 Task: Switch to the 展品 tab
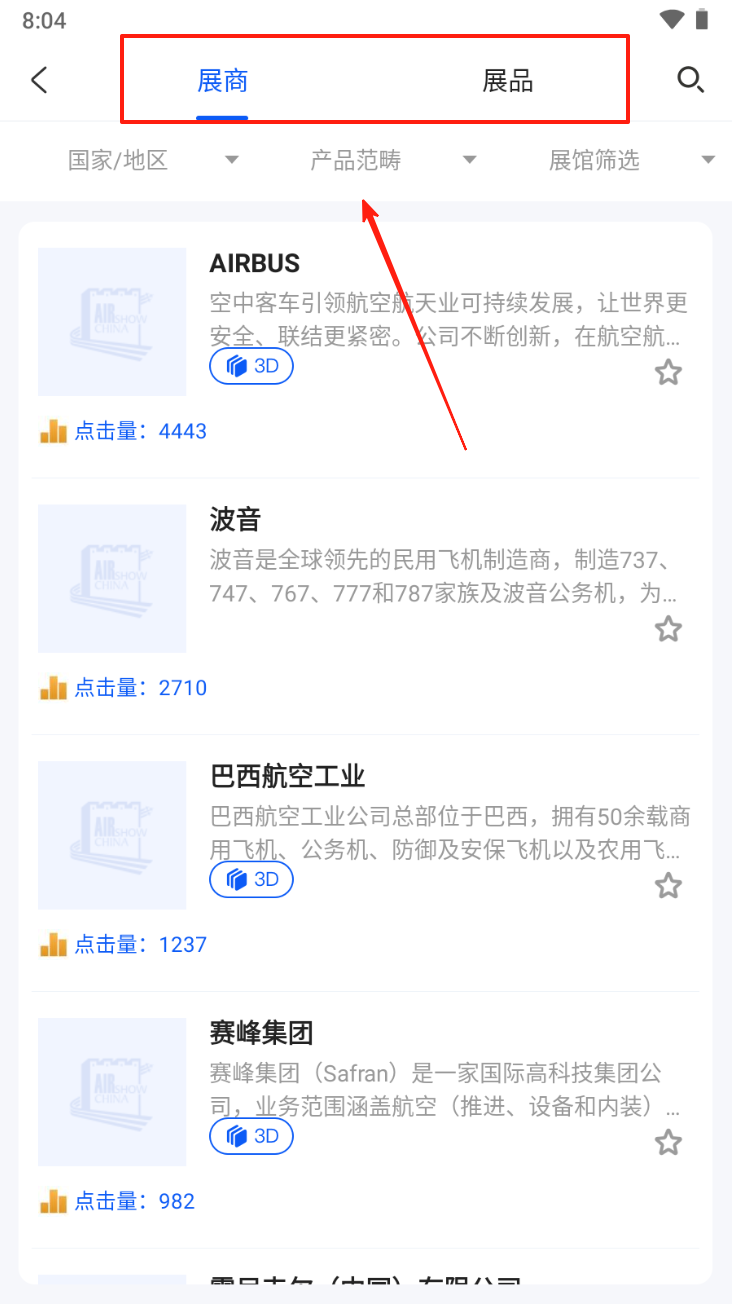tap(507, 81)
